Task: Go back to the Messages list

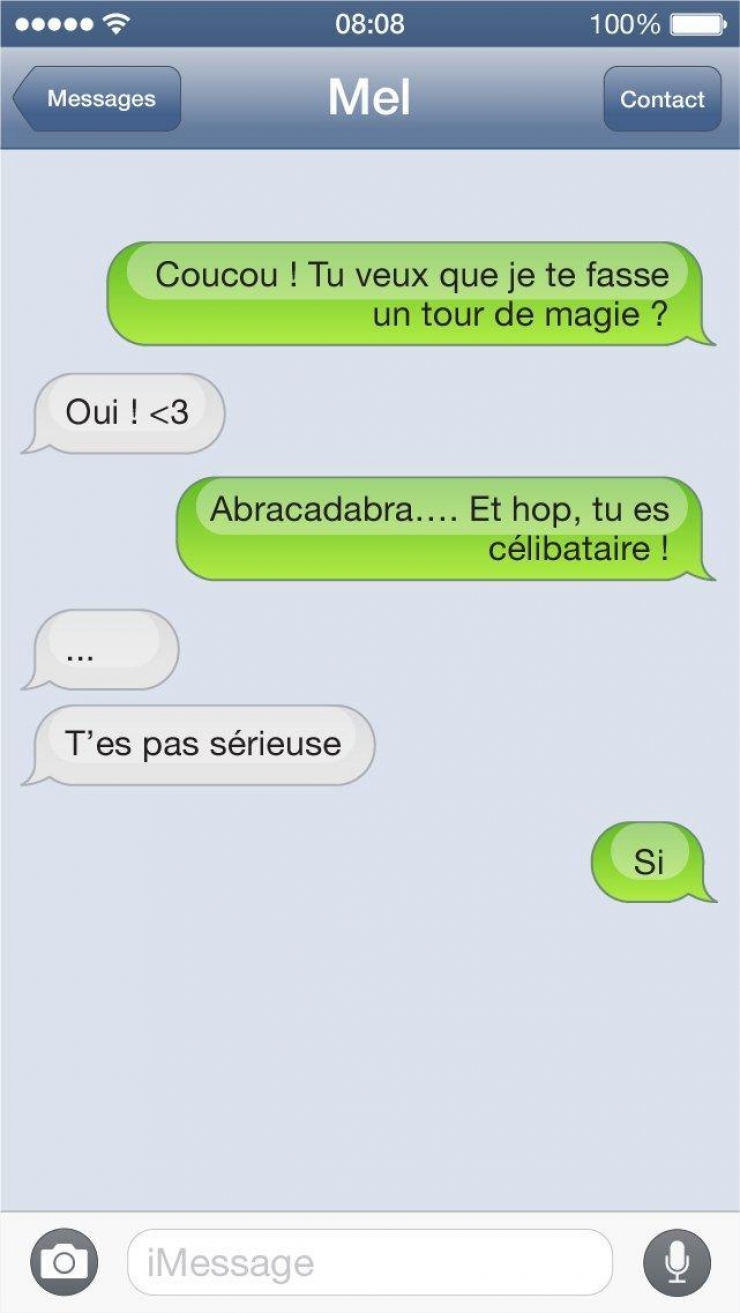Action: (x=97, y=98)
